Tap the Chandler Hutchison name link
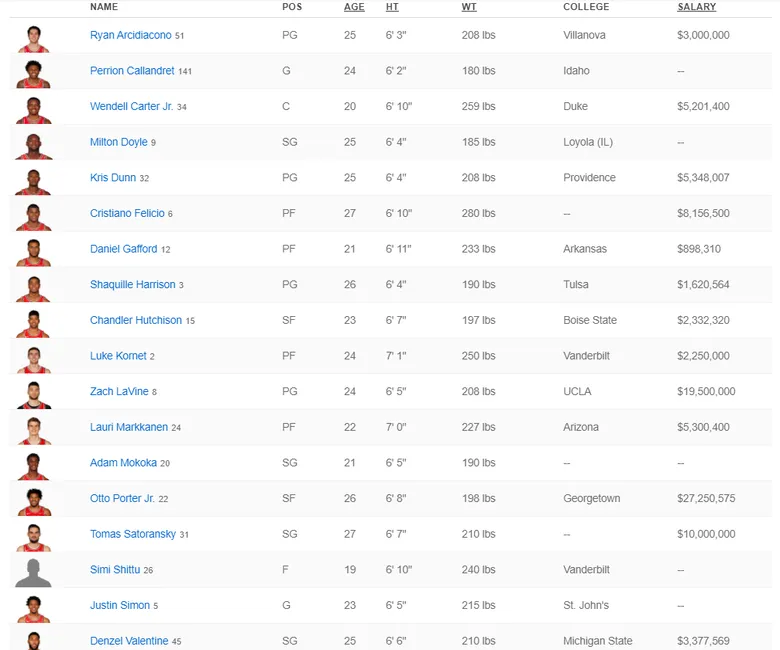 point(135,321)
